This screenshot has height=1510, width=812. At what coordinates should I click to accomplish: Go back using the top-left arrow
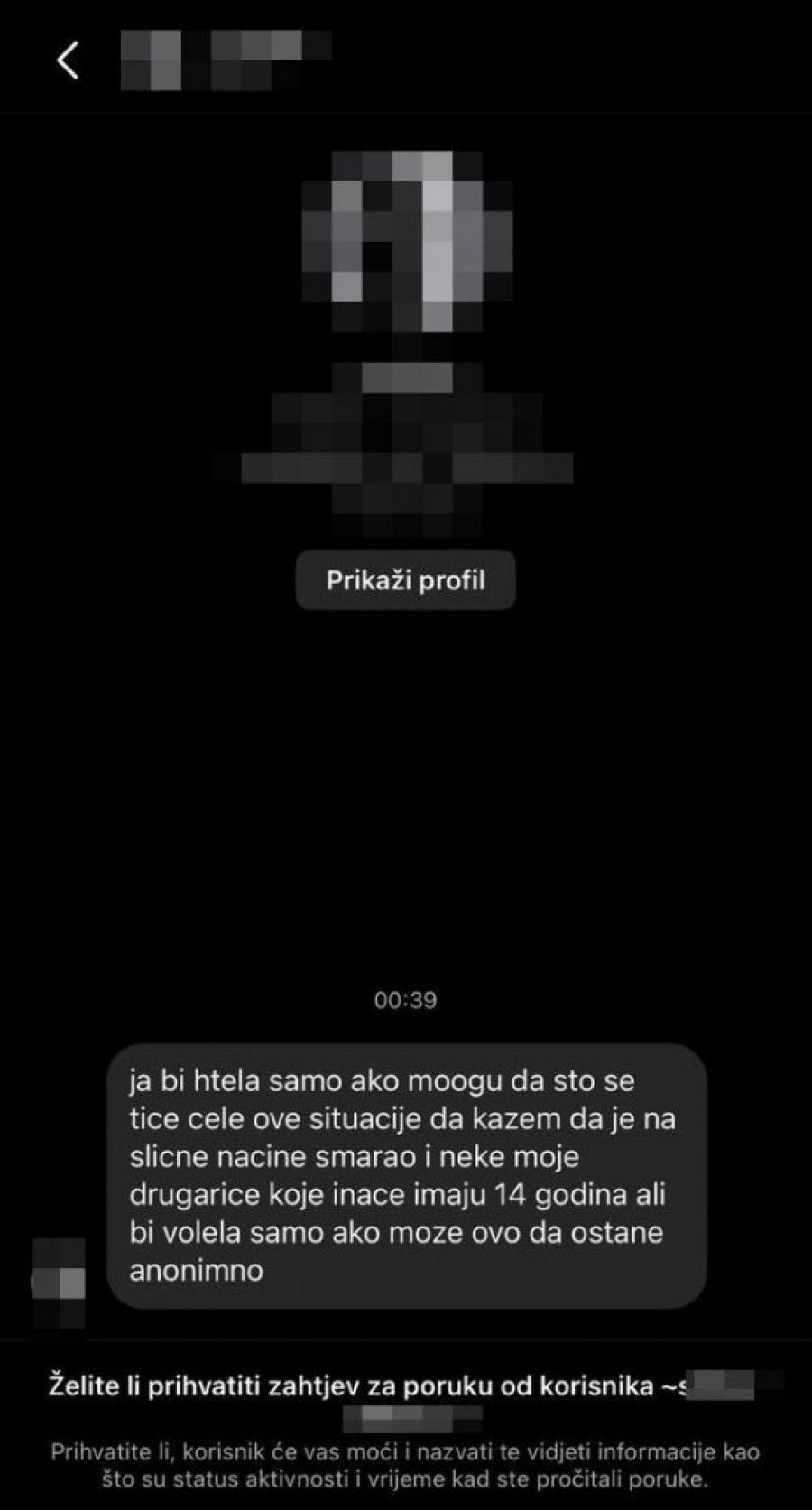tap(69, 60)
